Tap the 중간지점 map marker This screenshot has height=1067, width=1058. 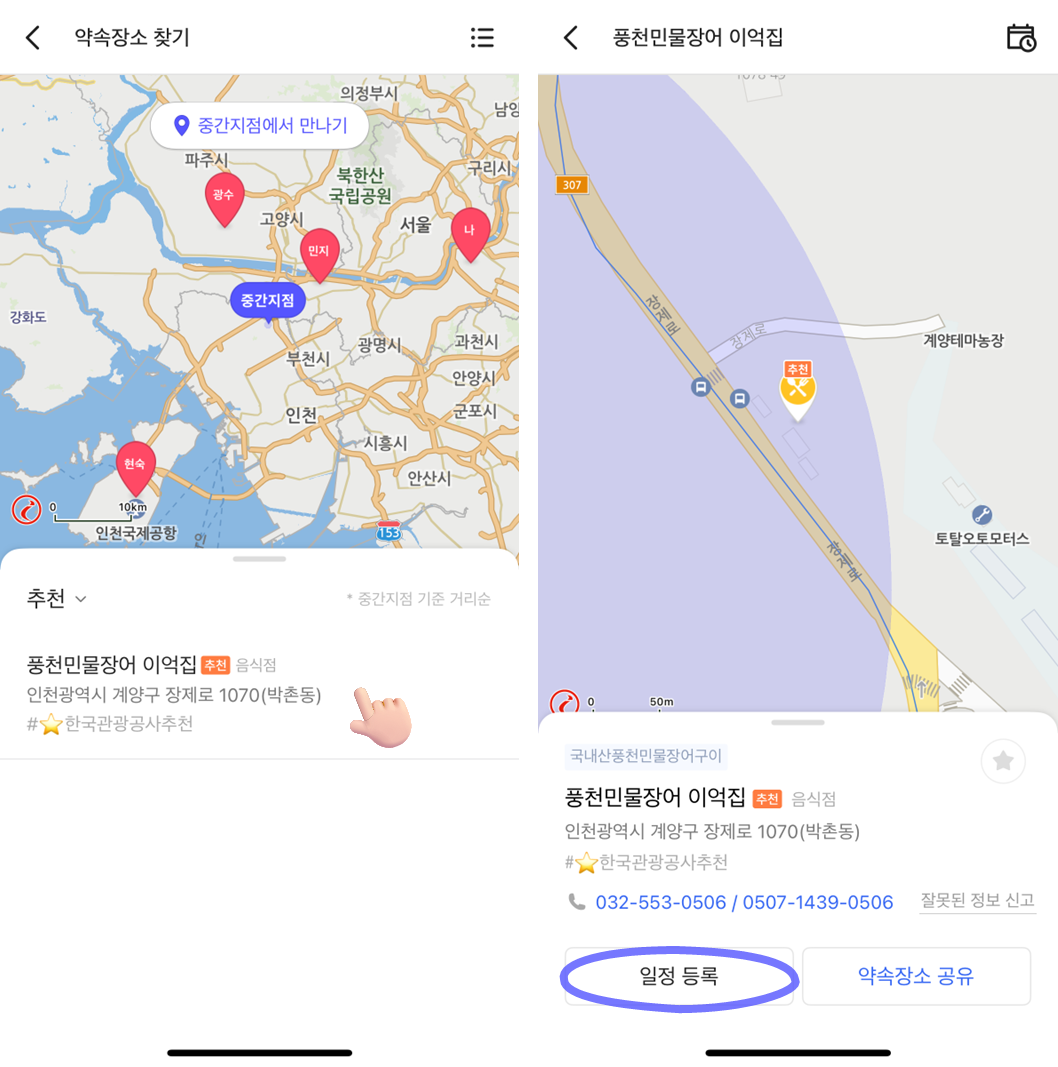coord(268,300)
